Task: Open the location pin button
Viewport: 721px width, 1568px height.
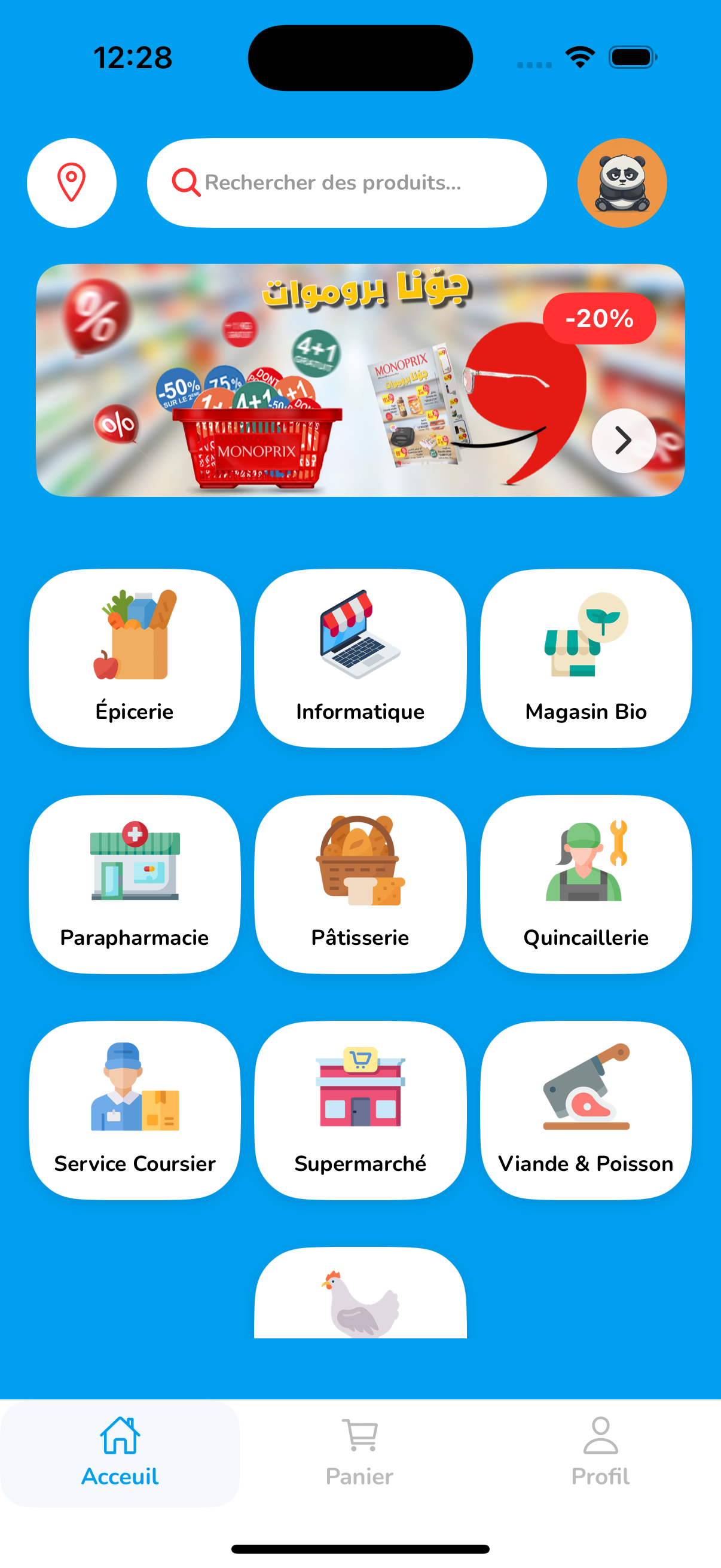Action: pyautogui.click(x=72, y=182)
